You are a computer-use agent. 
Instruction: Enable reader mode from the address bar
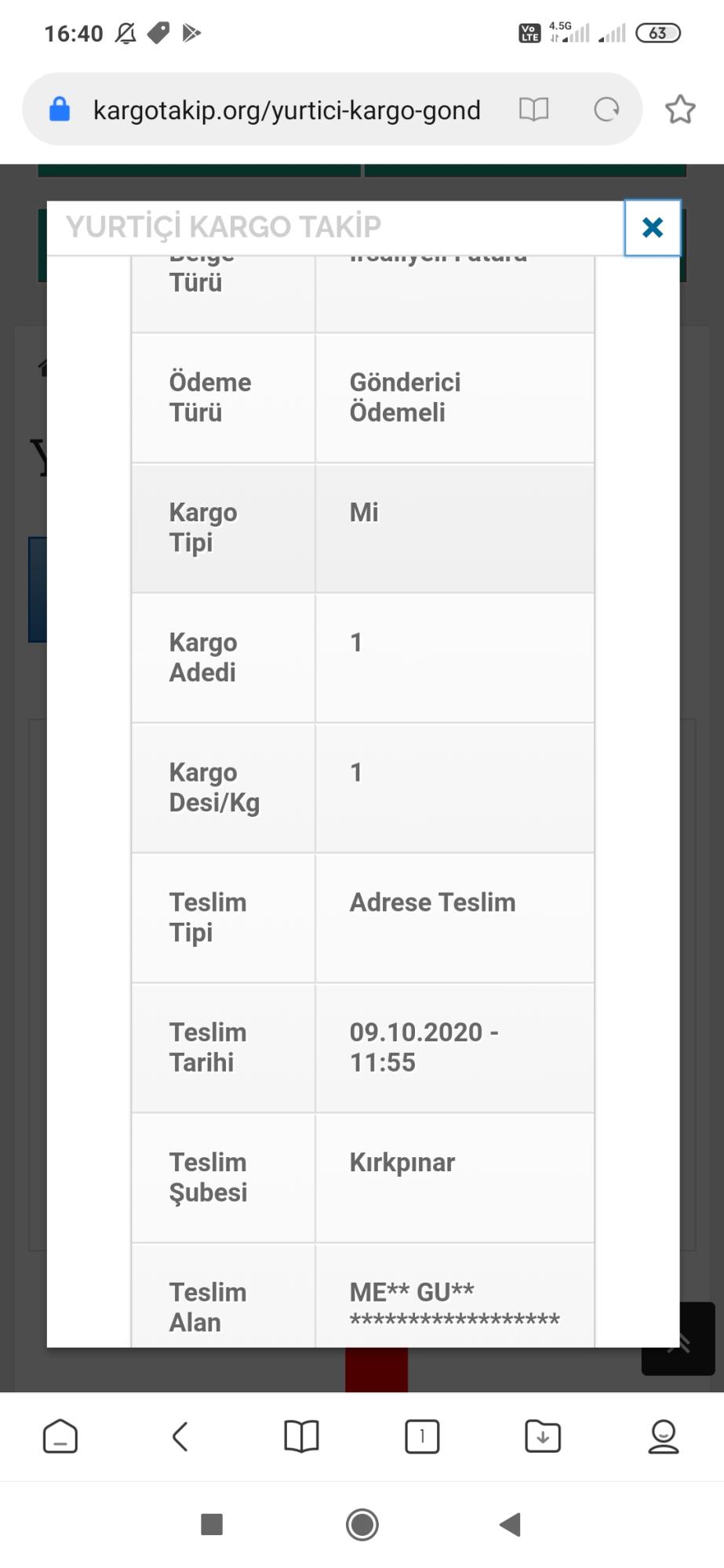pyautogui.click(x=534, y=109)
